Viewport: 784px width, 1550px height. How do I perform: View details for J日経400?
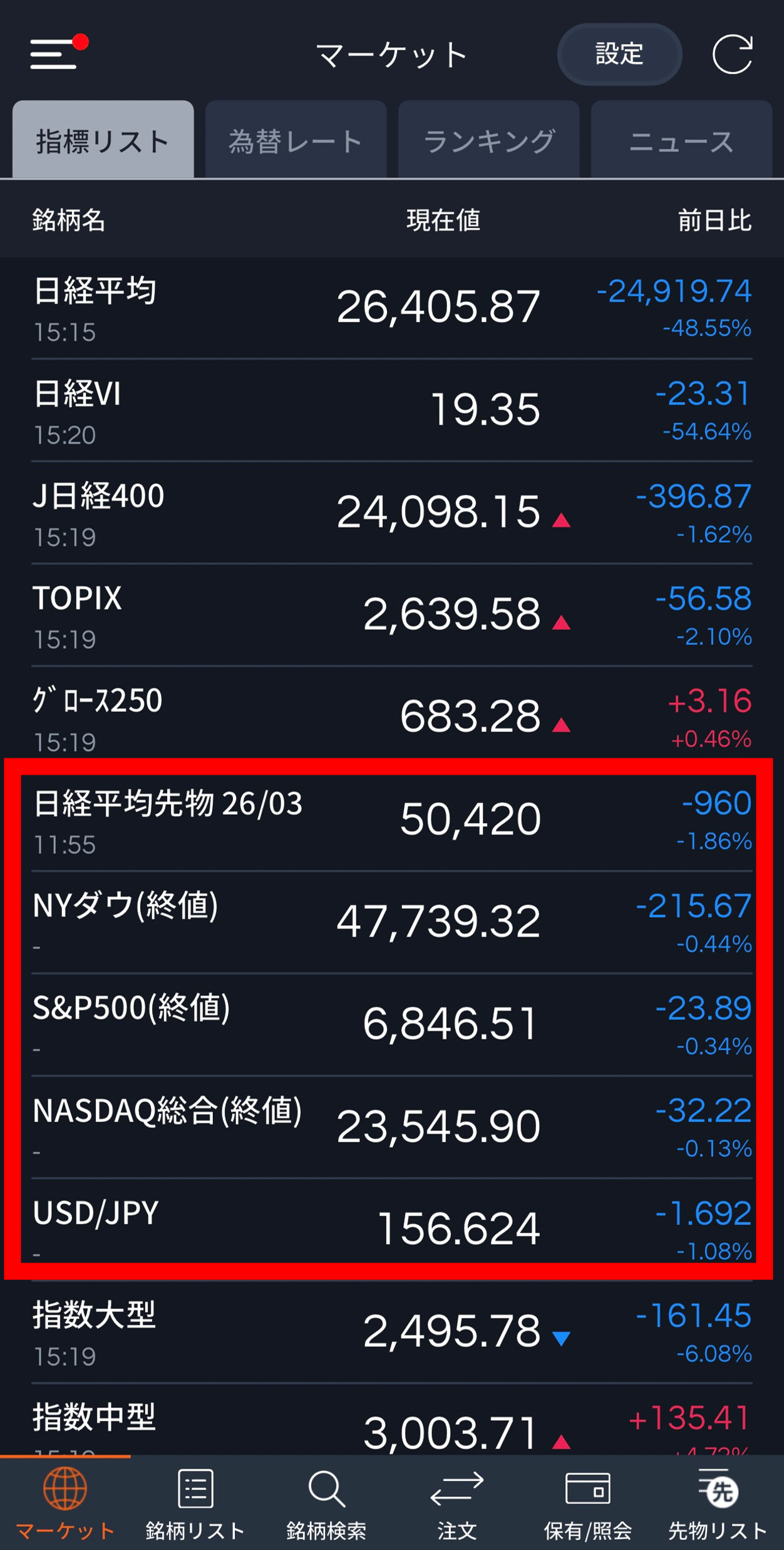pos(392,514)
